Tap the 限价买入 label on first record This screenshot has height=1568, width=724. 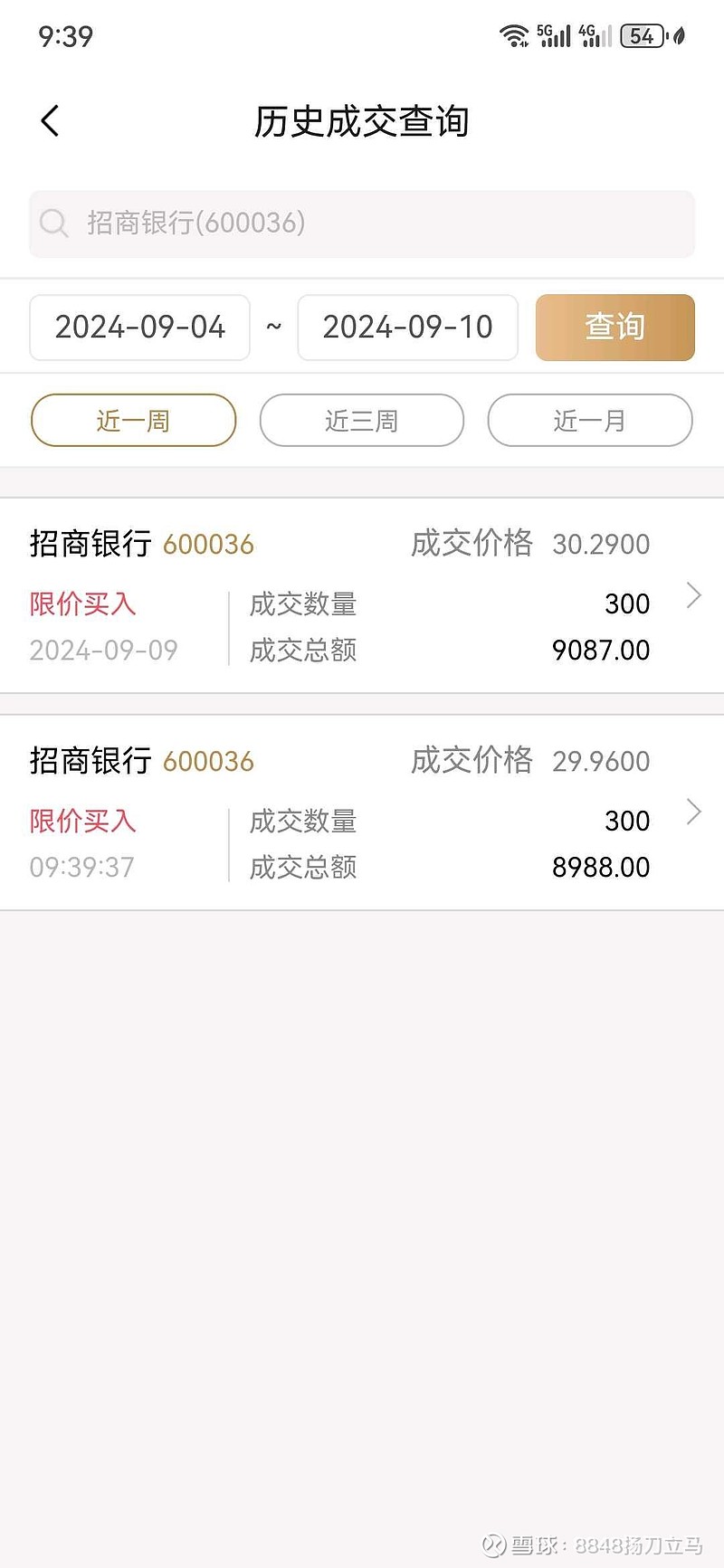pos(82,603)
